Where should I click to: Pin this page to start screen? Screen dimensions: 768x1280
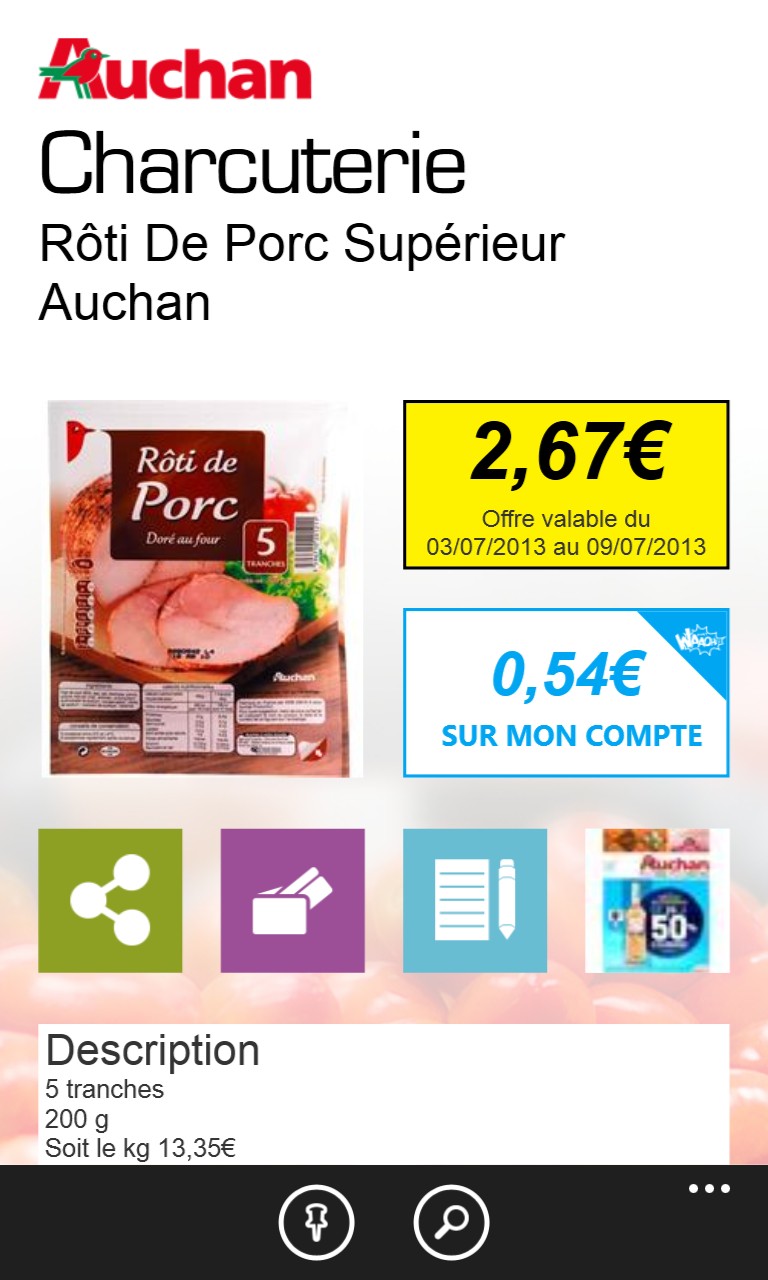316,1222
